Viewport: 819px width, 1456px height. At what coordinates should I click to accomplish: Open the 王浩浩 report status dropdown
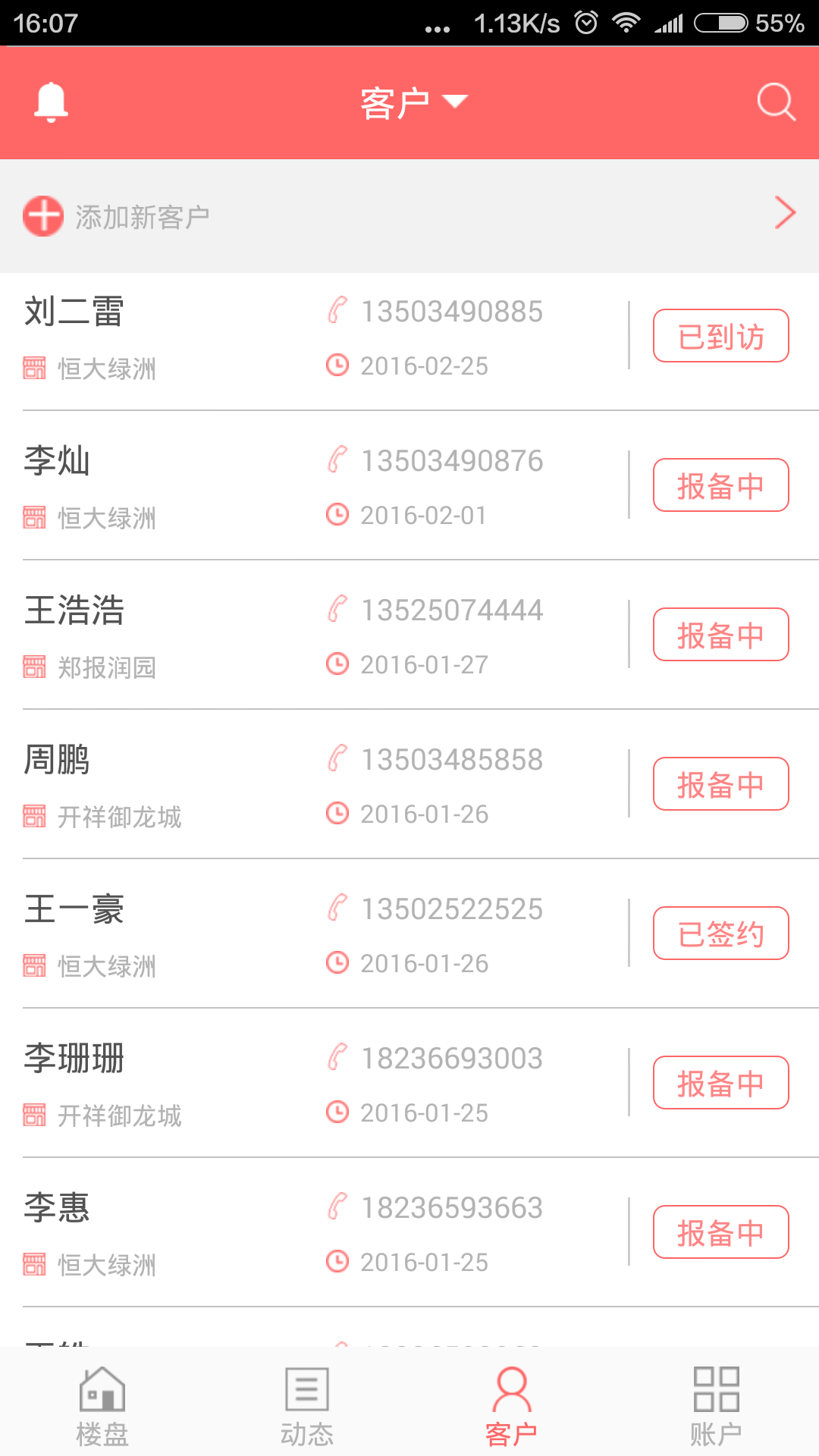point(720,633)
